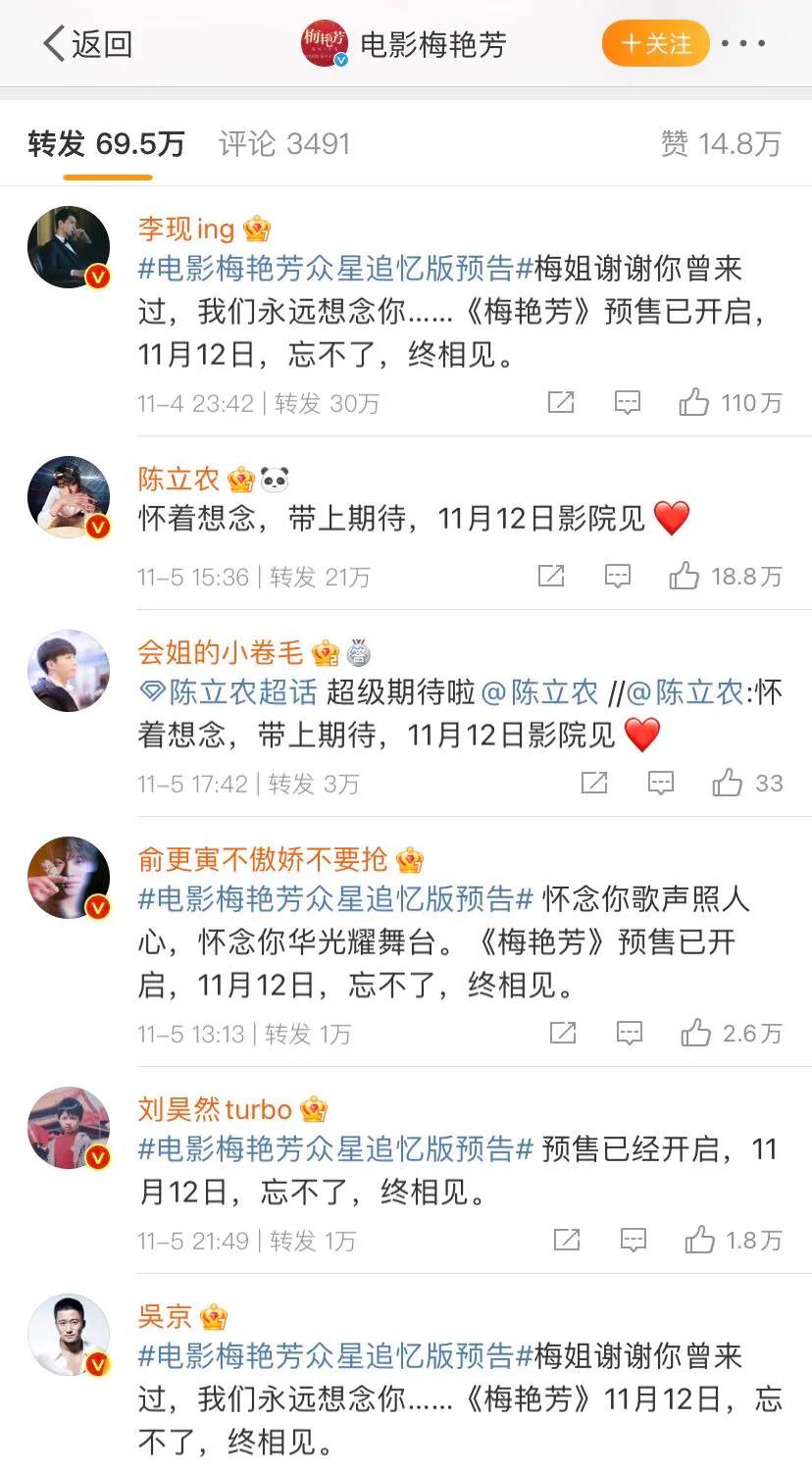Like 陈立农's post
Screen dimensions: 812x1475
726,576
